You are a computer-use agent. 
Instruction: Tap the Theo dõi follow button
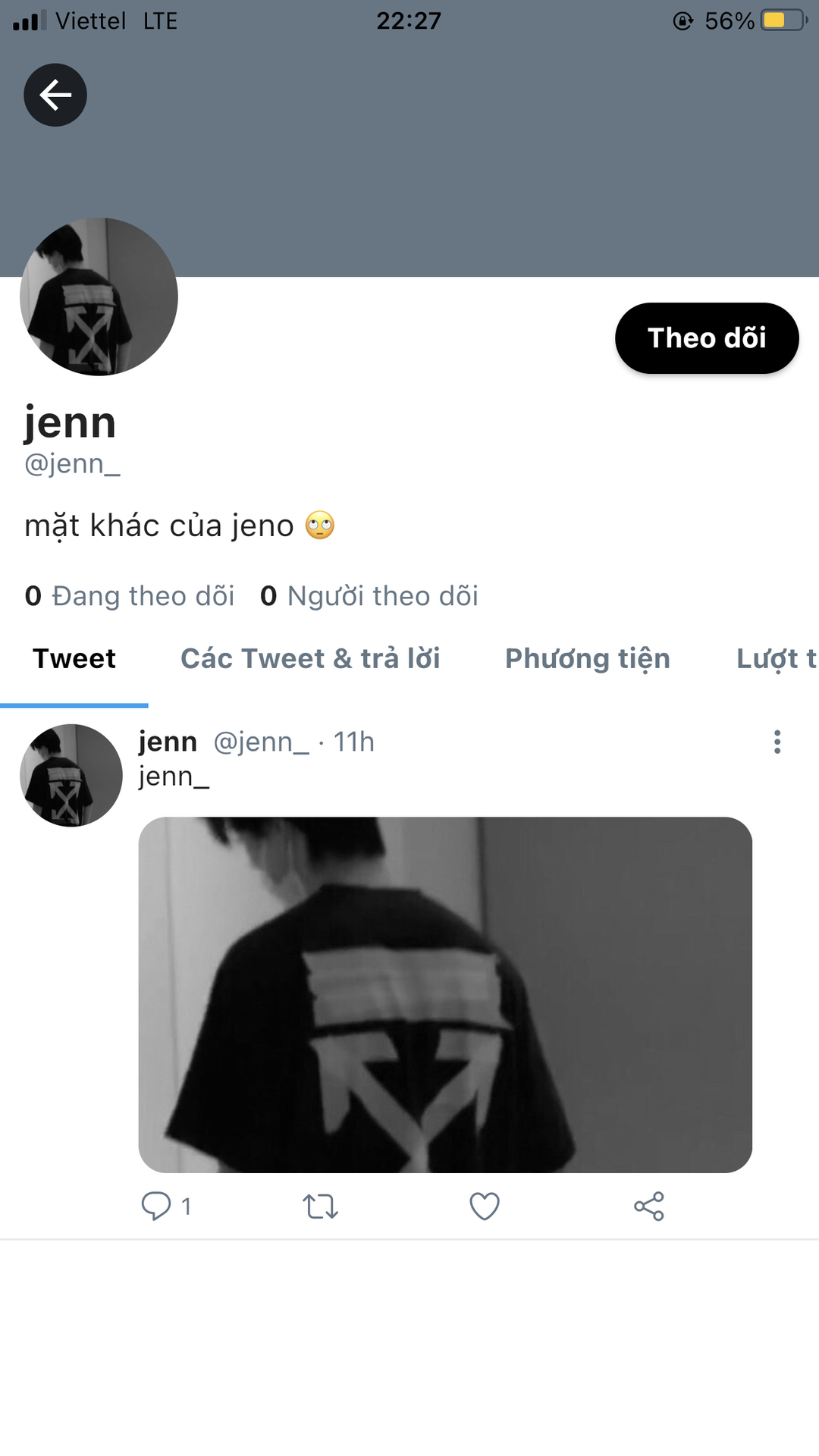click(x=707, y=338)
